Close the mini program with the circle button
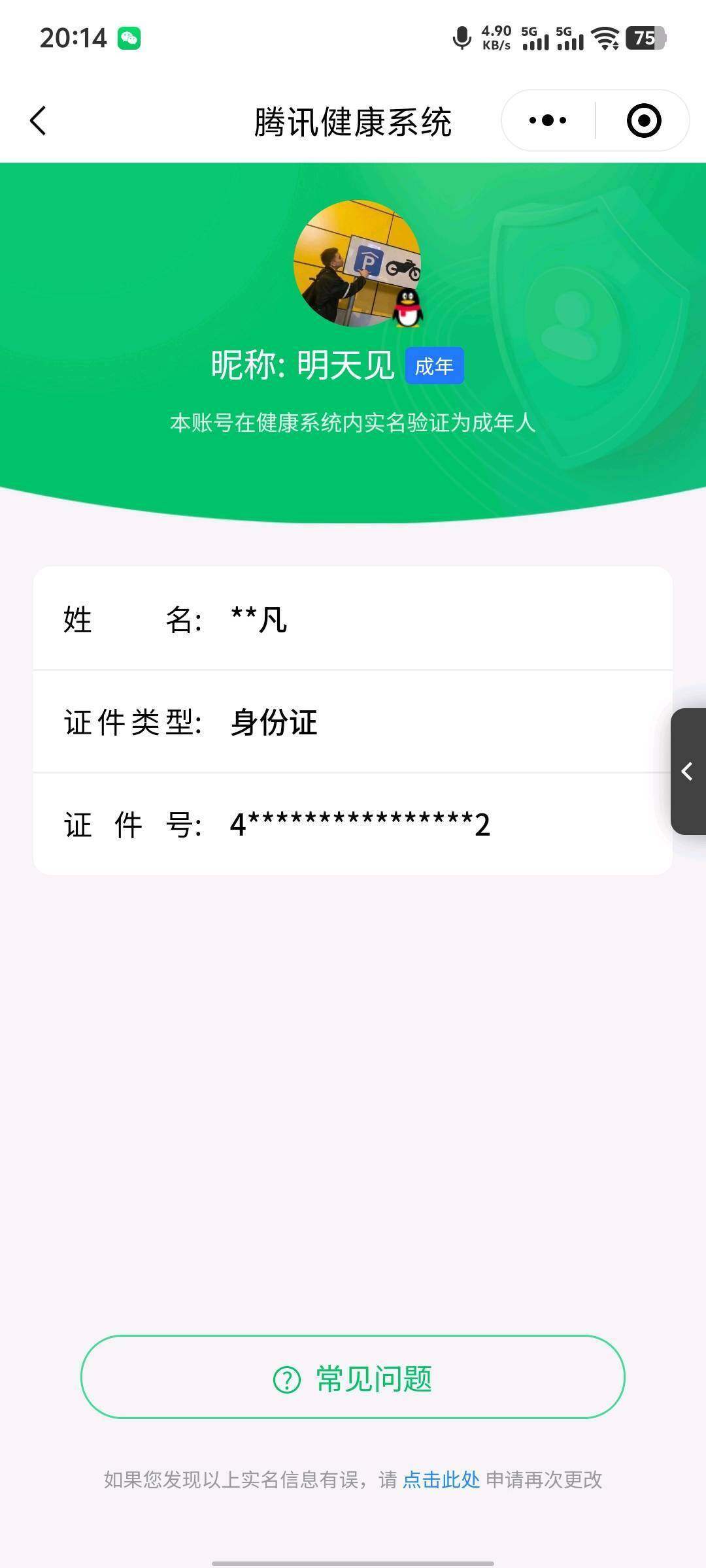 (644, 120)
